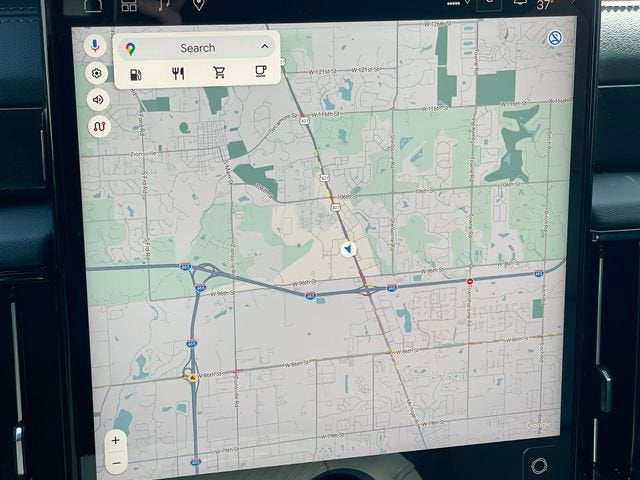This screenshot has height=480, width=640.
Task: Find nearby gas stations
Action: (x=135, y=73)
